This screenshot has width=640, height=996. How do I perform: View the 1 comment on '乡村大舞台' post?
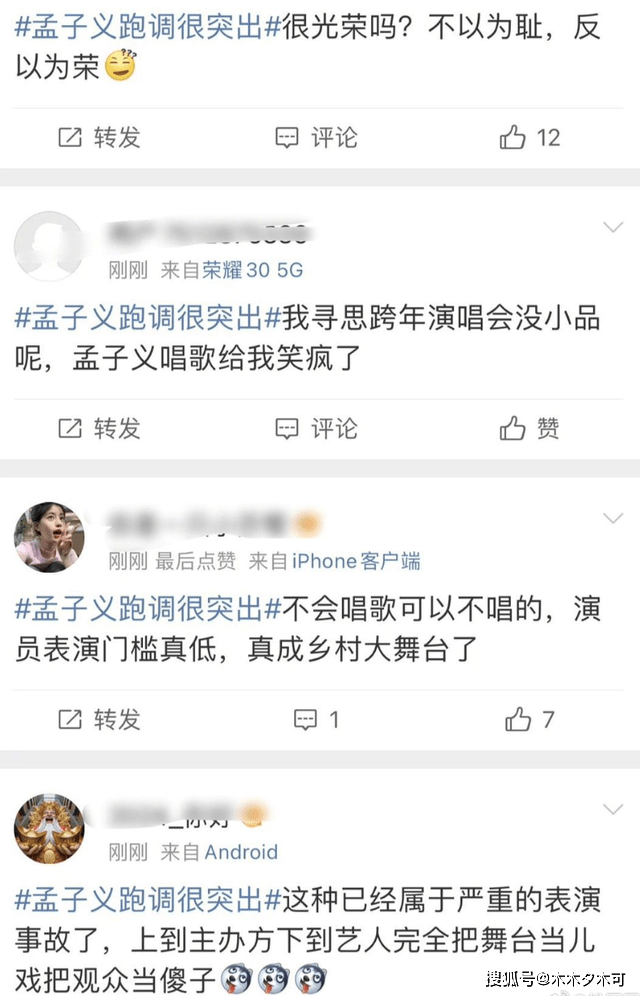(316, 718)
